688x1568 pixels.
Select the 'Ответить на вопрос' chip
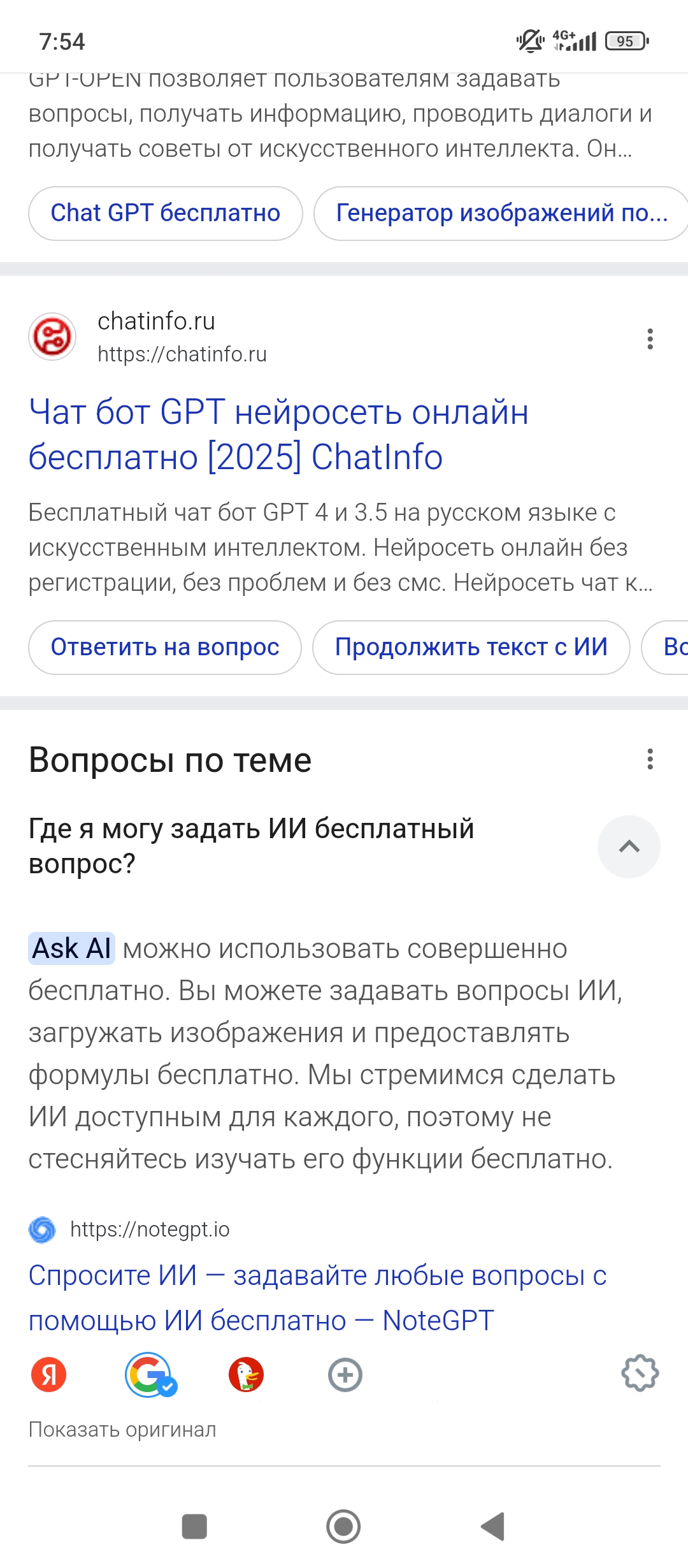pyautogui.click(x=164, y=647)
